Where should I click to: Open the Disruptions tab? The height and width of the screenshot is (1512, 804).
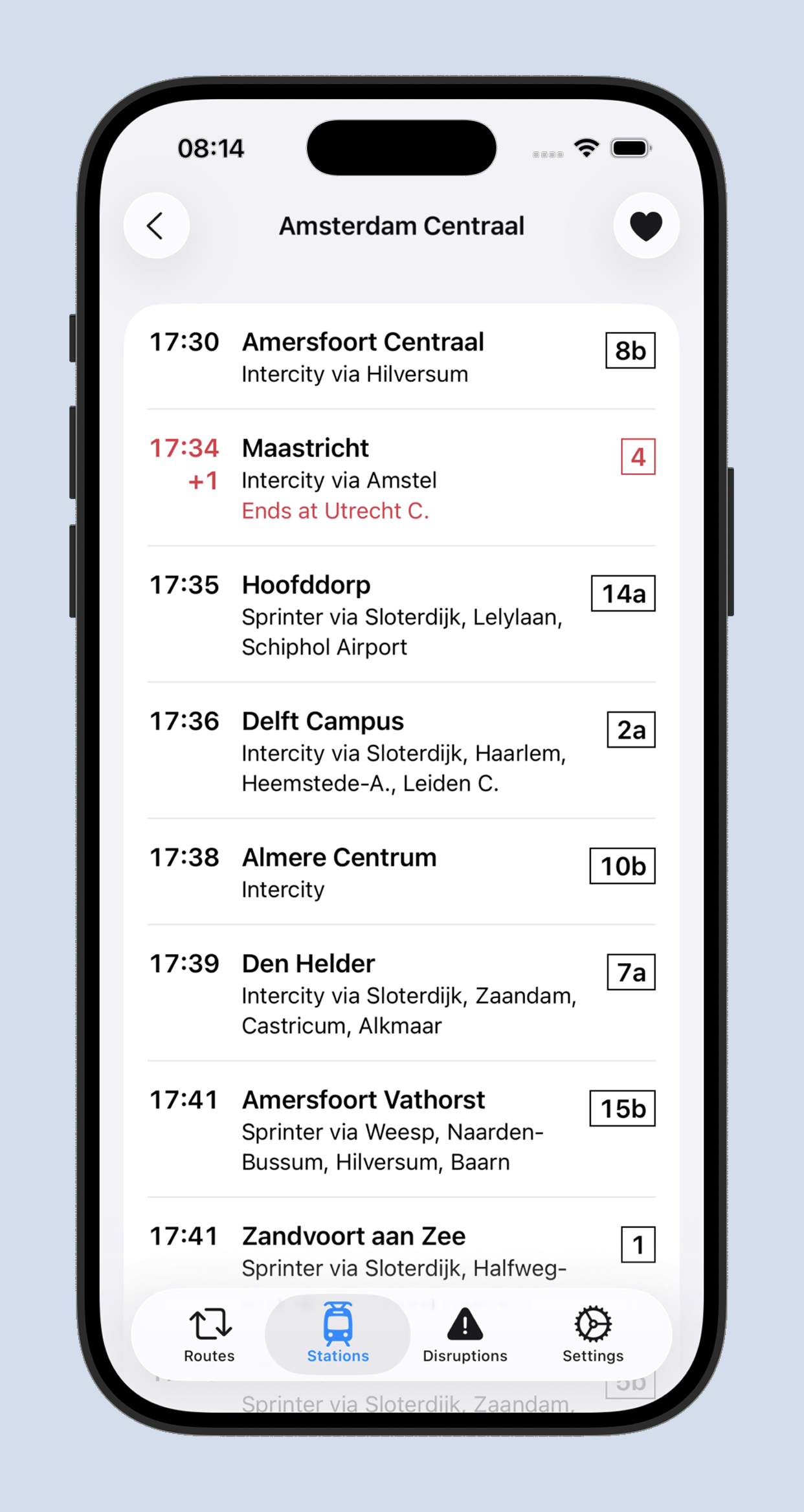[465, 1335]
